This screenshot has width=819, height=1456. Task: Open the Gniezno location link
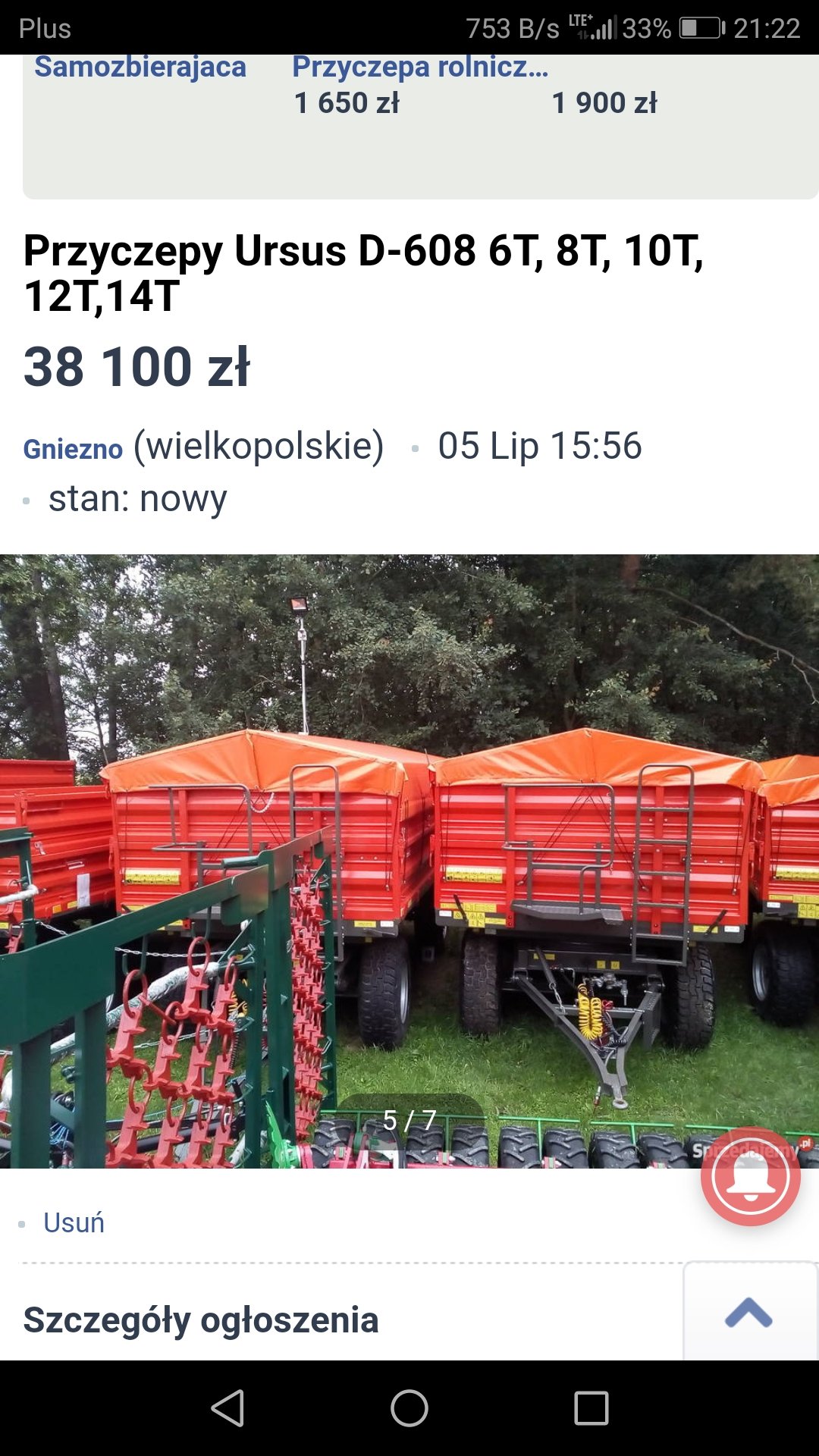point(73,449)
